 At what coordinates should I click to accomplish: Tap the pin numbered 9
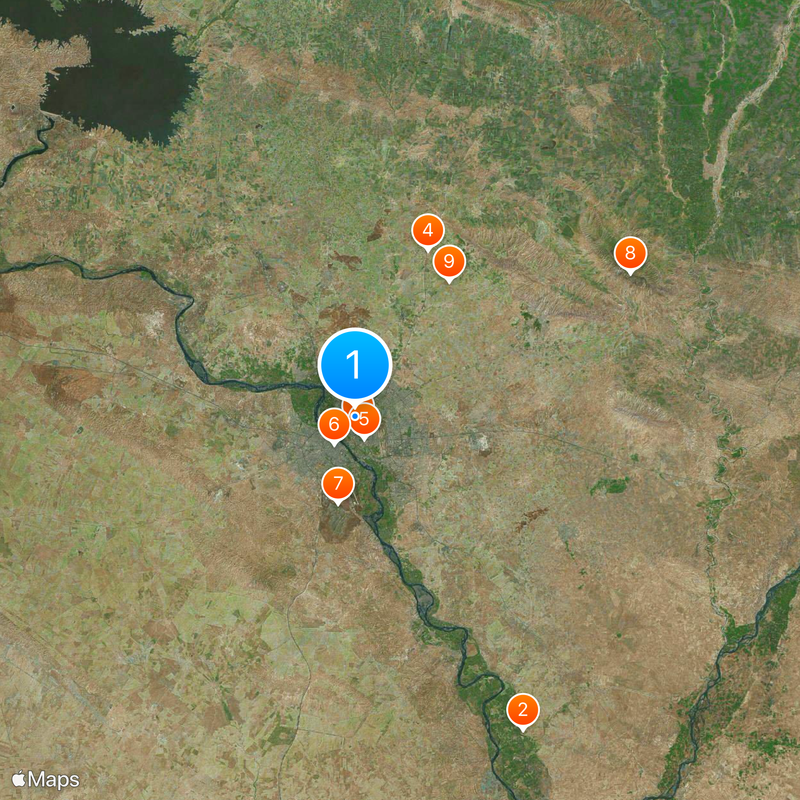click(x=449, y=262)
